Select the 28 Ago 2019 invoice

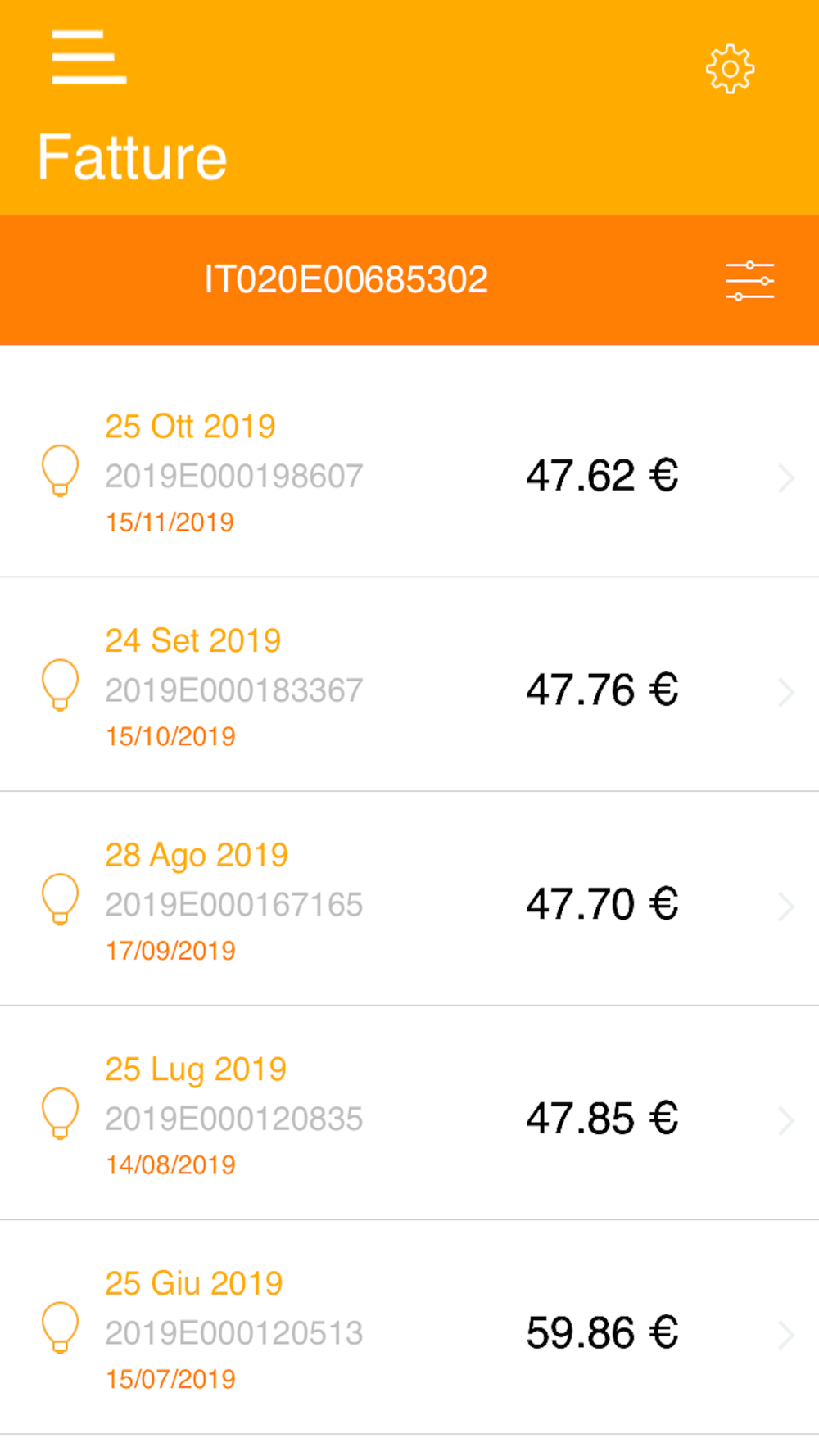(409, 899)
